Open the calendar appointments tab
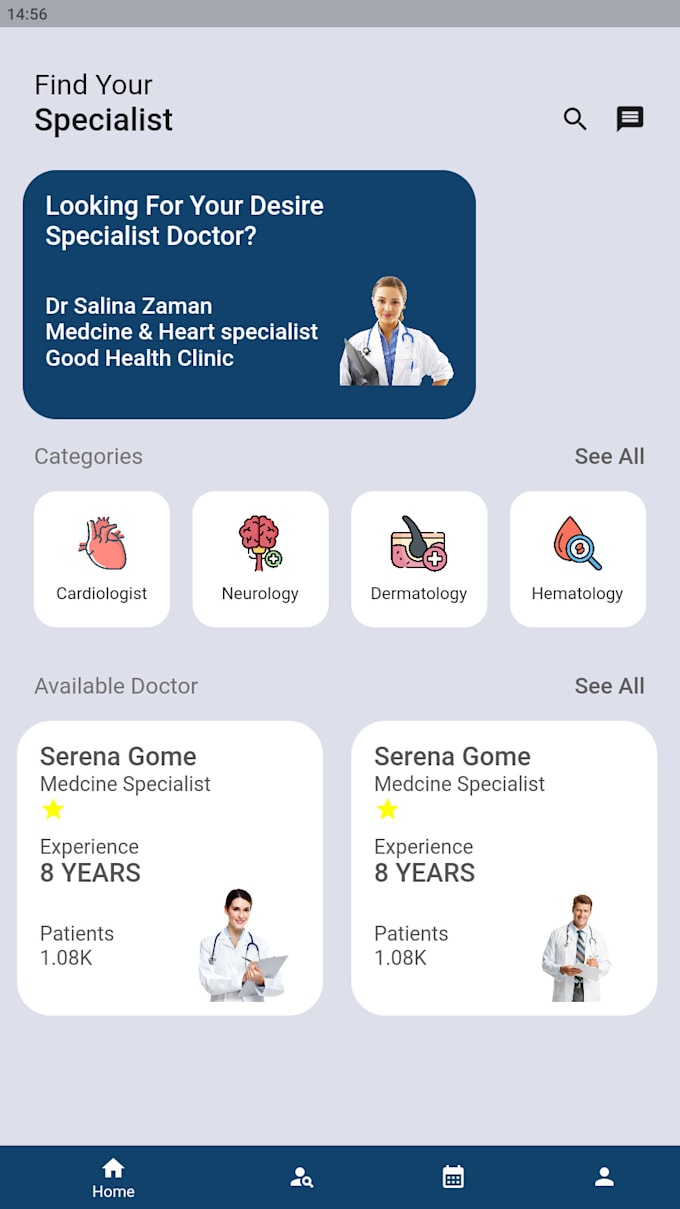 pyautogui.click(x=453, y=1177)
